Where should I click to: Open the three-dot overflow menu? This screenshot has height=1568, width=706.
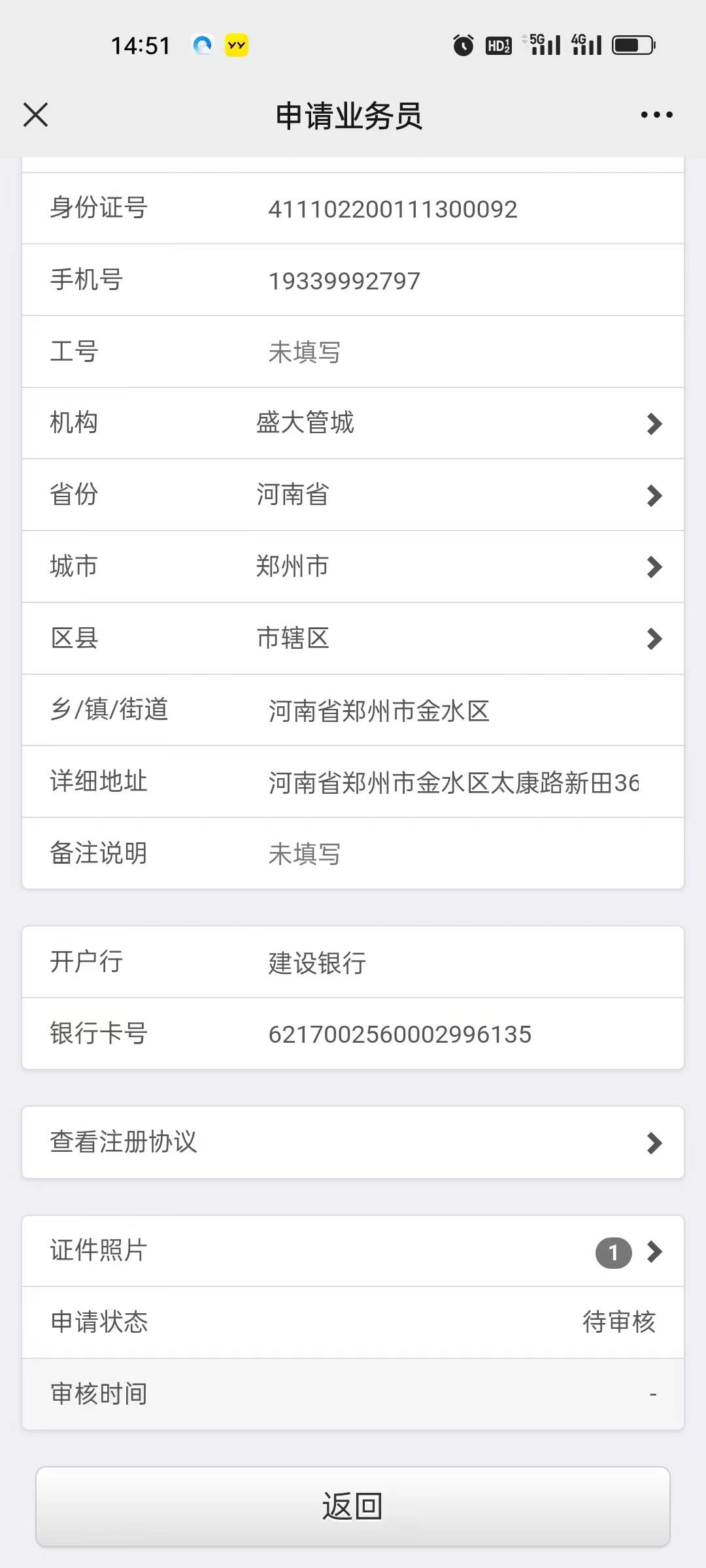tap(656, 115)
